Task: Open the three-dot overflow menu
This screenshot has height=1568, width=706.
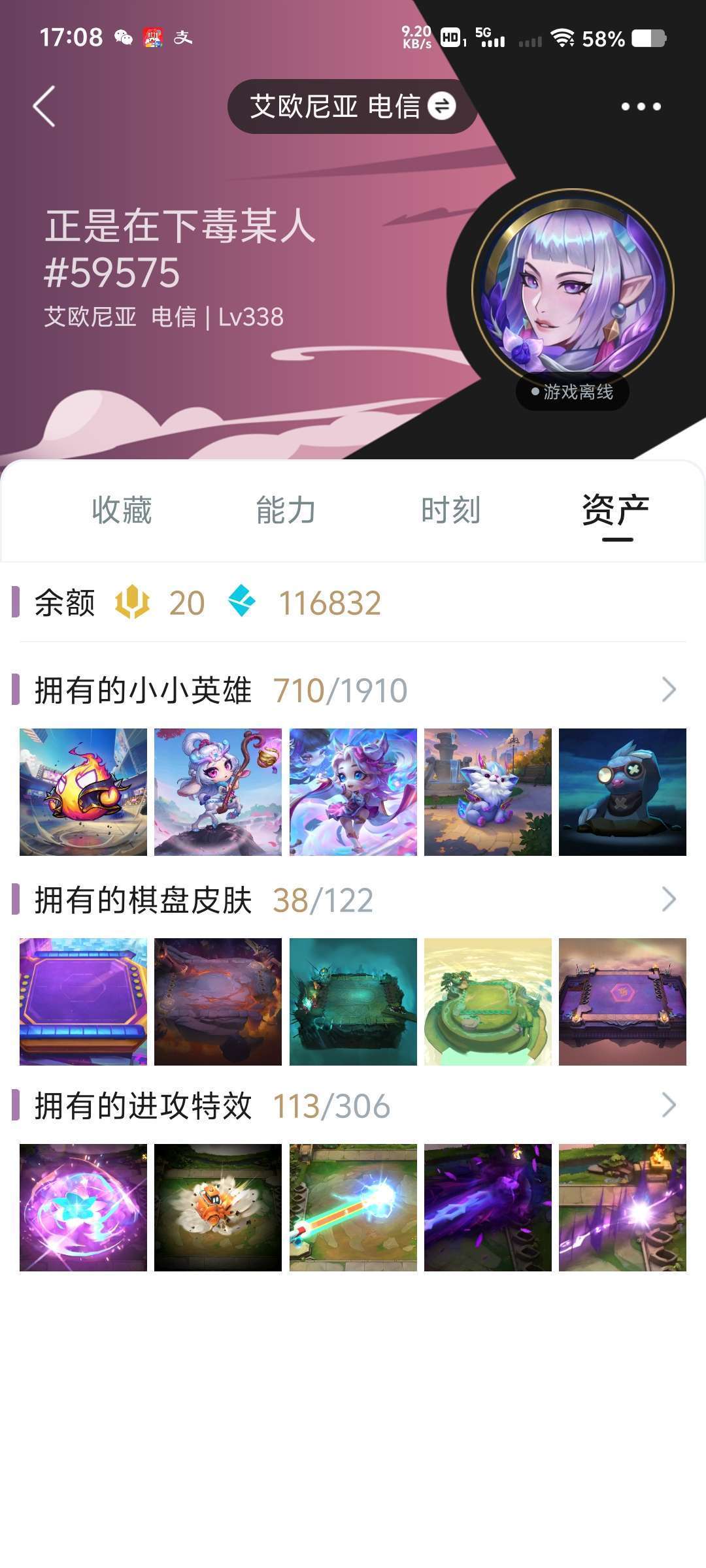Action: tap(641, 106)
